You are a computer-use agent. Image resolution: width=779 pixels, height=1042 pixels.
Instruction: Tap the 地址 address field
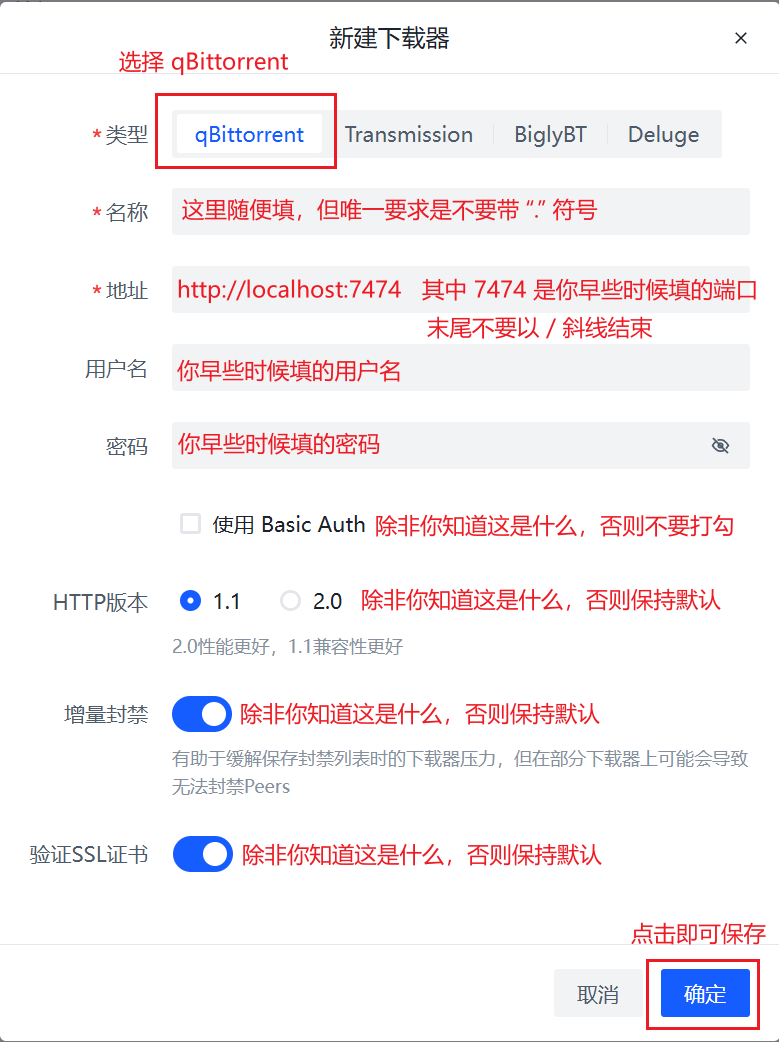coord(460,290)
